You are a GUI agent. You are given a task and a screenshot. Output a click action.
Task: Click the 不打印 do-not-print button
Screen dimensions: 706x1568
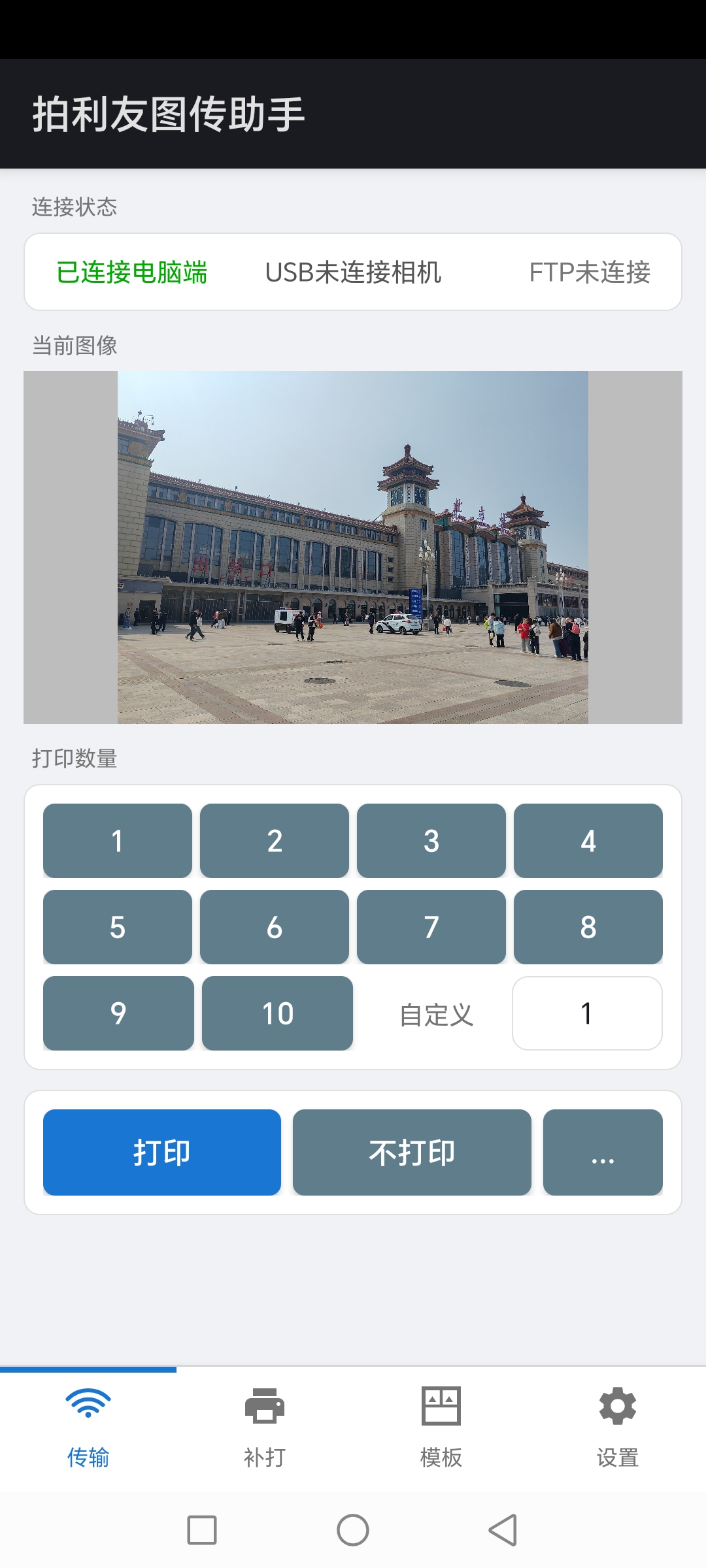click(412, 1152)
